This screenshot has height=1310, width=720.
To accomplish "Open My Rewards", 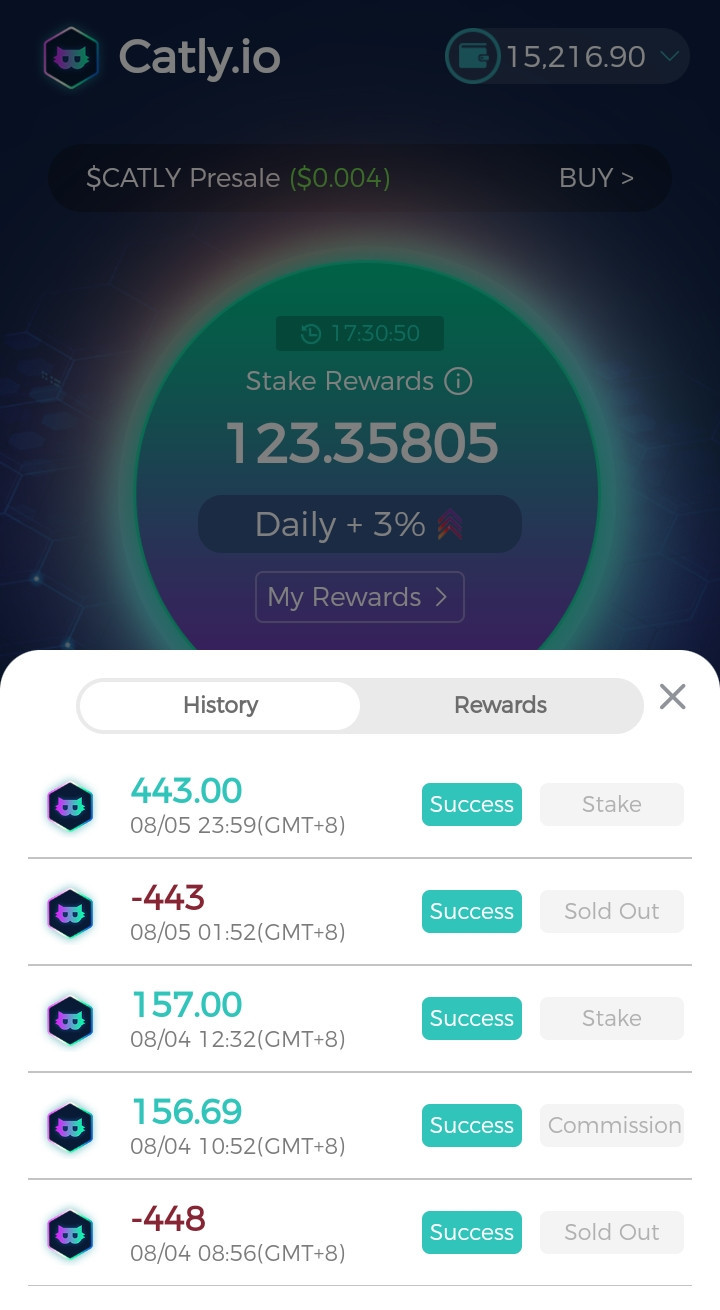I will pos(359,597).
